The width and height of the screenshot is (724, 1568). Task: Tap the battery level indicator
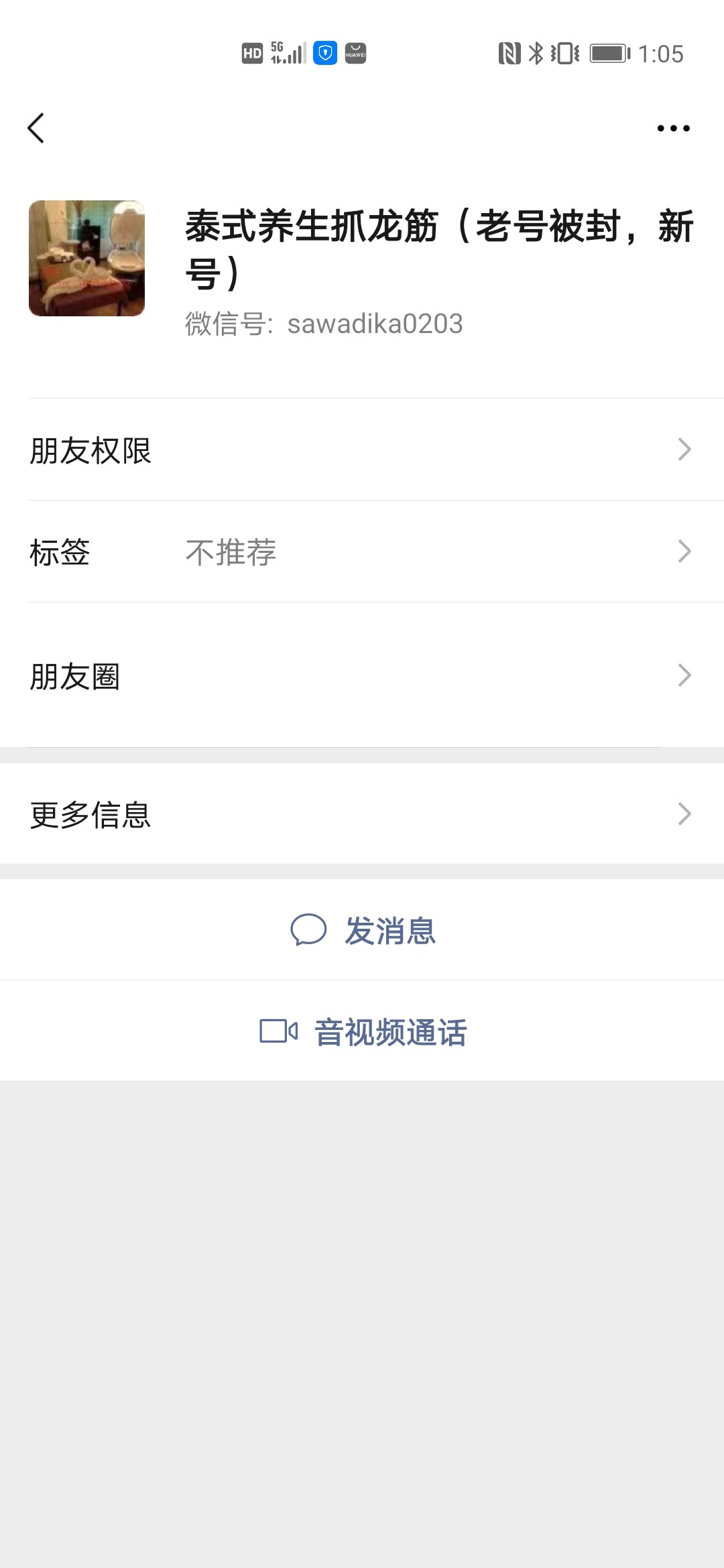coord(607,53)
